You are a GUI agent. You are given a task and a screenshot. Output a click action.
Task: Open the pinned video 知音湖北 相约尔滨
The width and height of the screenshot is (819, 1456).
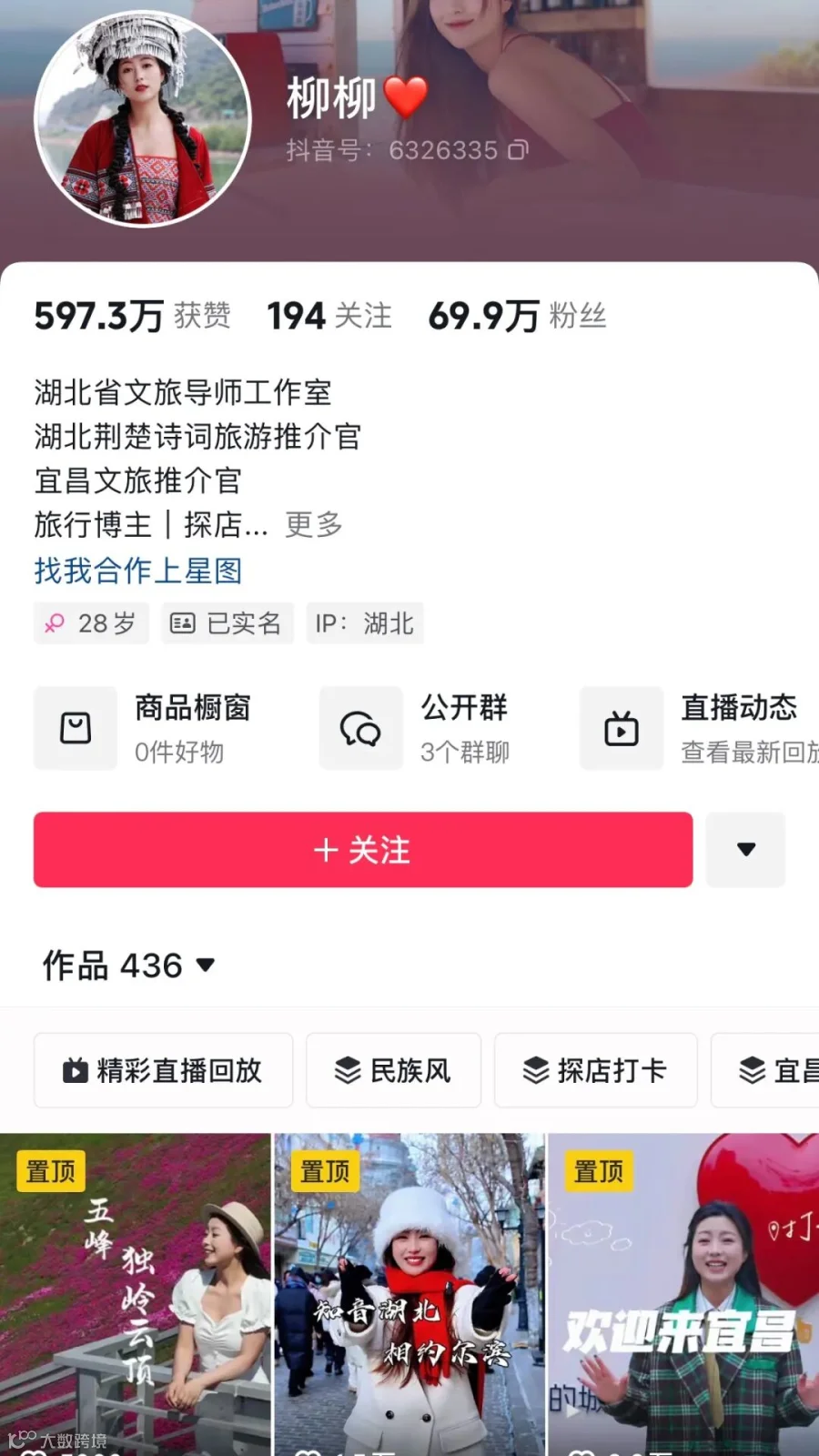(x=409, y=1294)
